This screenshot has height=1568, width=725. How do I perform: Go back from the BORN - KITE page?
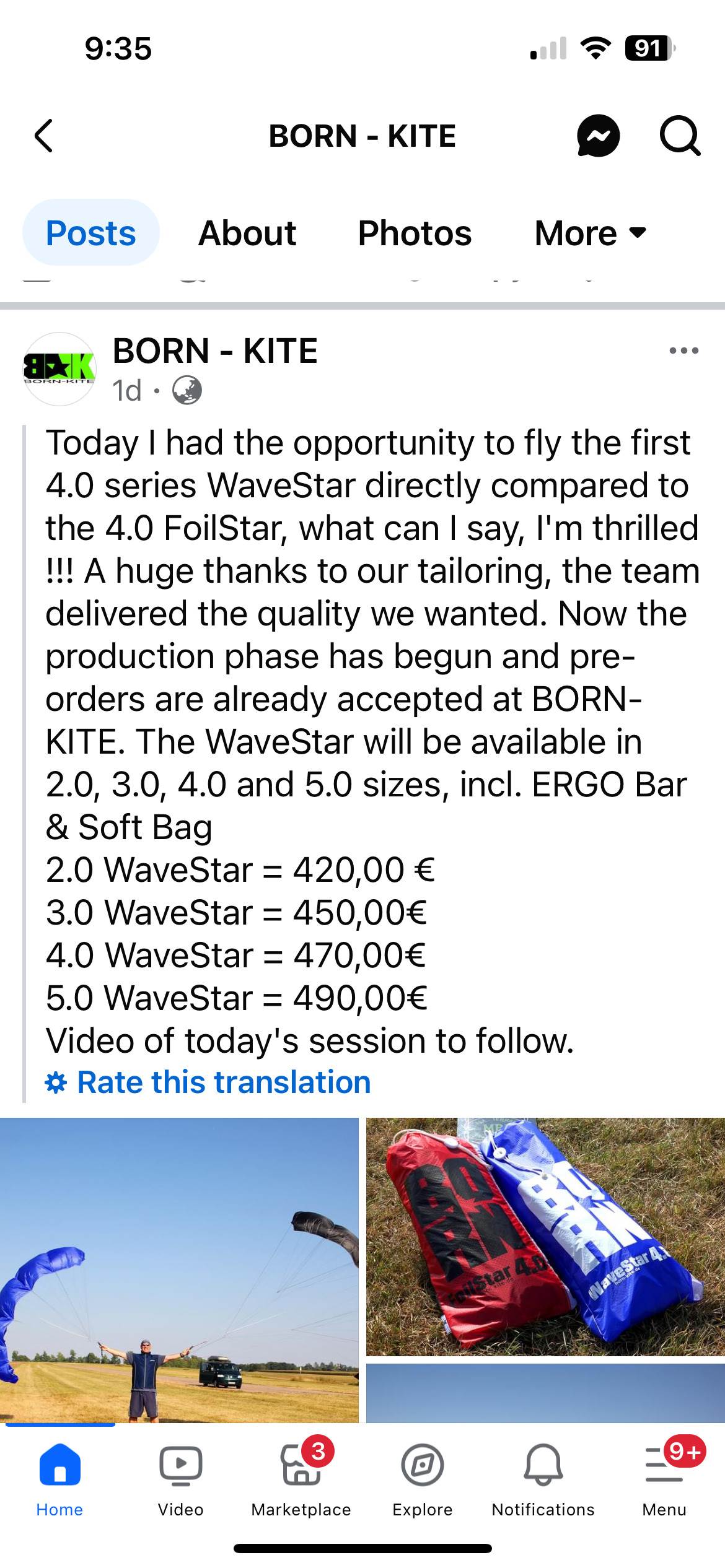44,136
